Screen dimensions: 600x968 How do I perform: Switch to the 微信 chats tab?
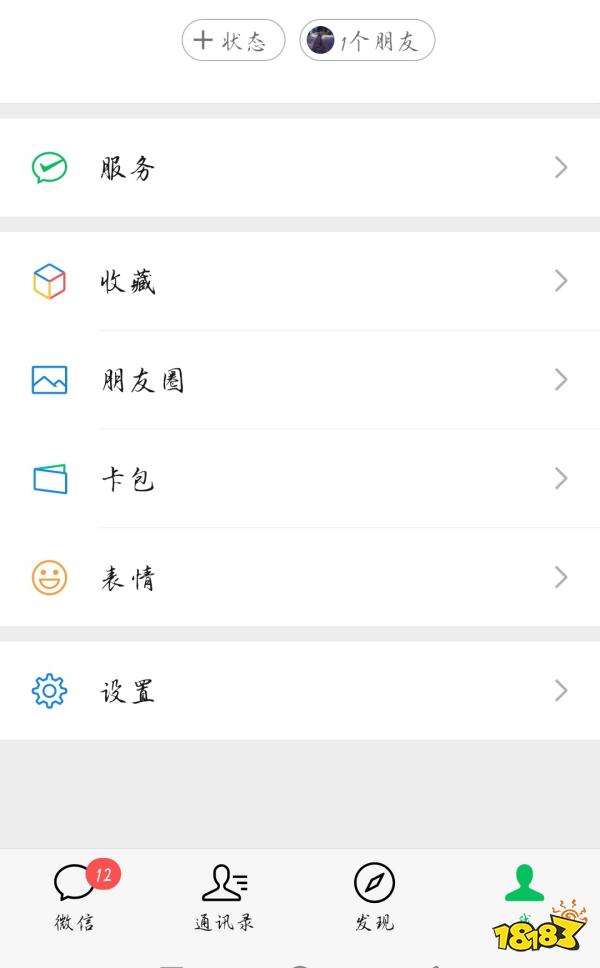coord(75,897)
